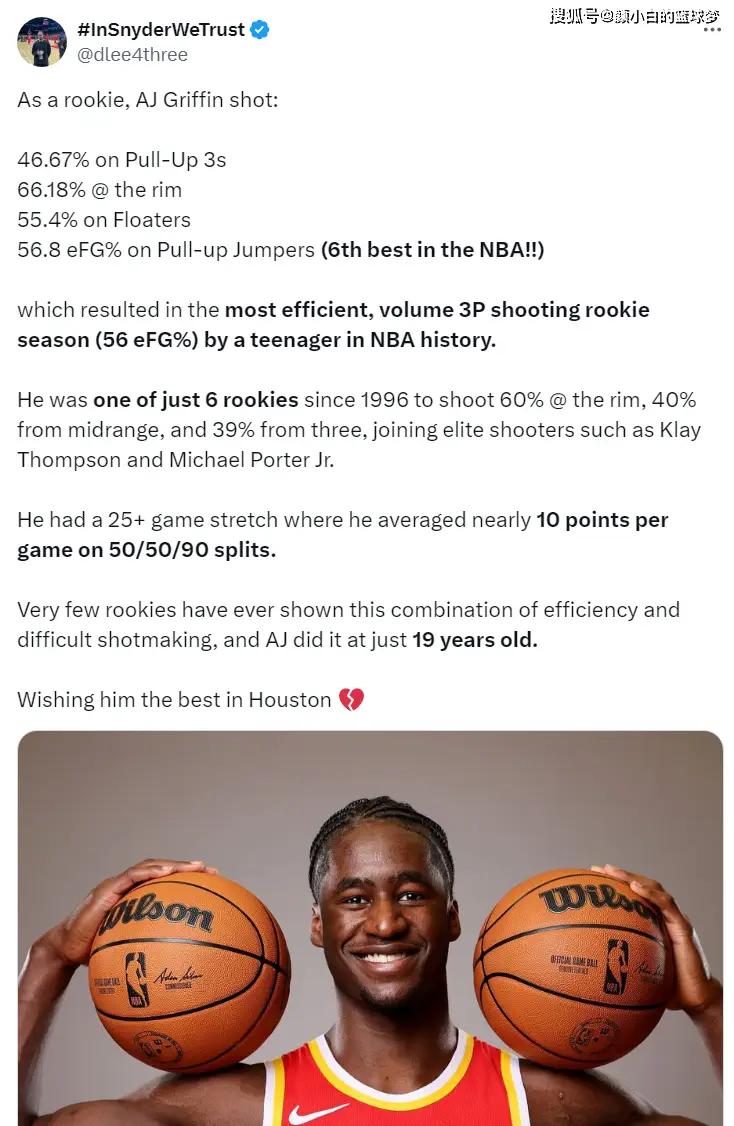Open #InSnyderWeTrust profile avatar
This screenshot has height=1126, width=734.
(x=42, y=42)
